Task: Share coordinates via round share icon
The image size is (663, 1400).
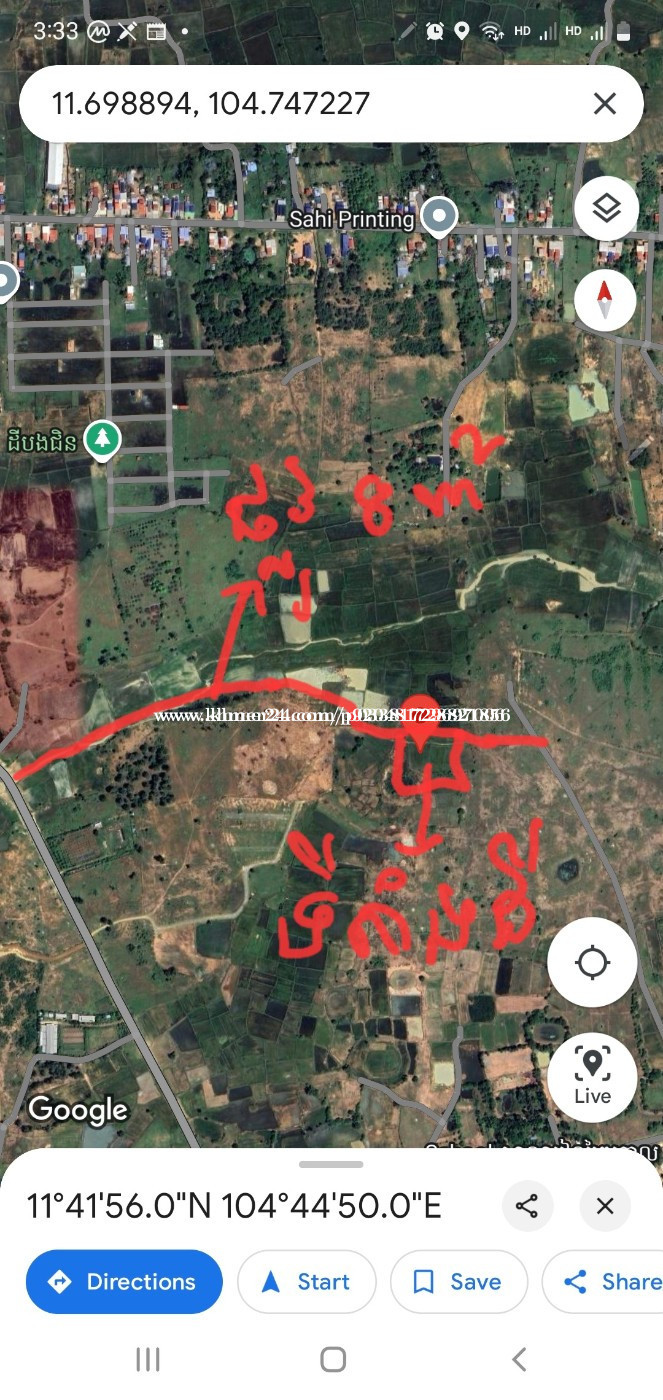Action: tap(527, 1206)
